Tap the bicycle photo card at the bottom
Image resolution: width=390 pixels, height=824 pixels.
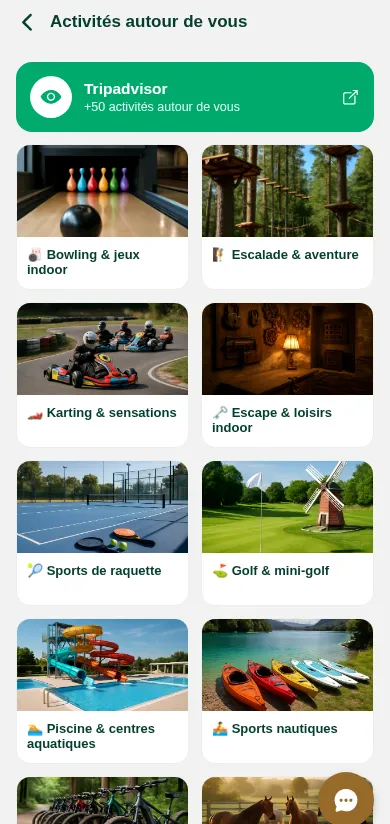pyautogui.click(x=102, y=800)
